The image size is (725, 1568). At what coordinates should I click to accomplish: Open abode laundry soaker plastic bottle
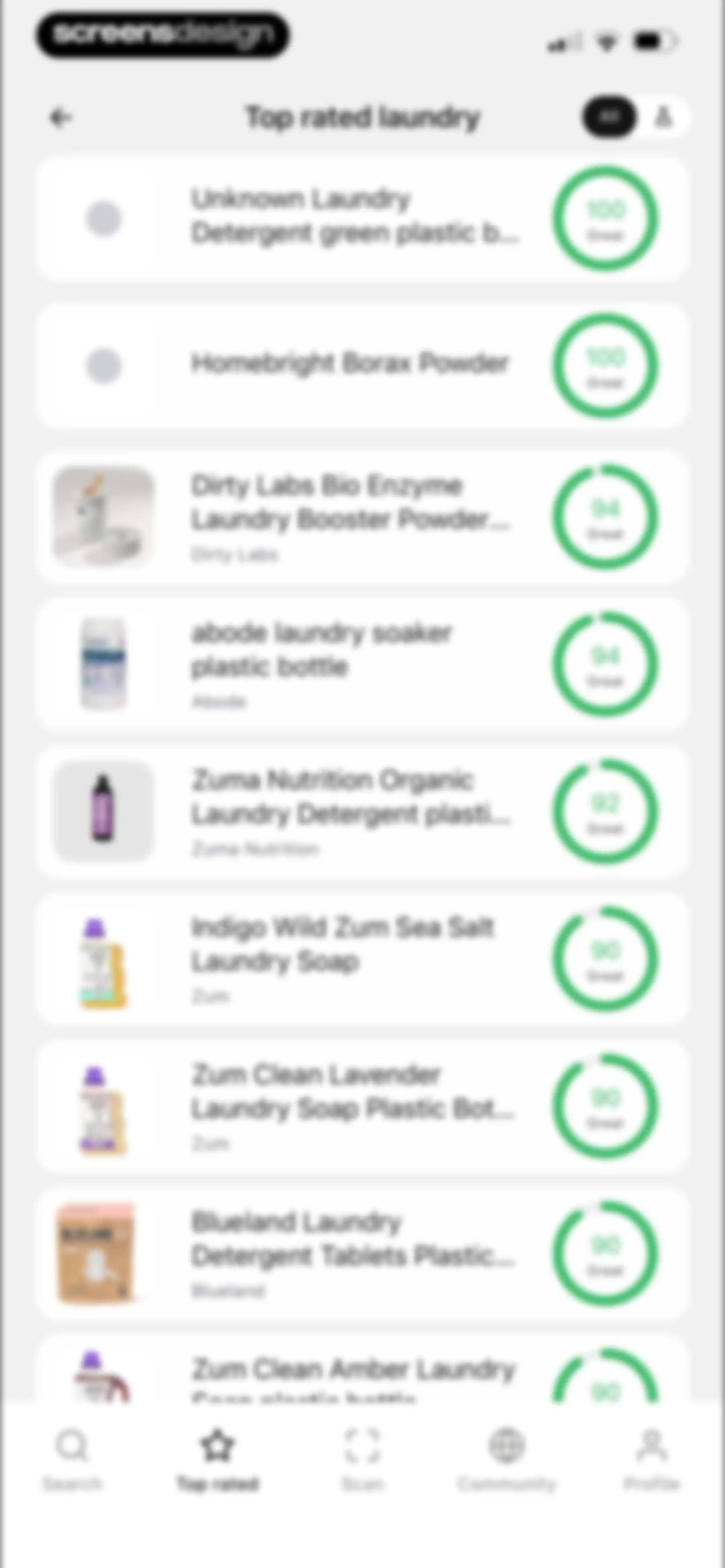(361, 663)
